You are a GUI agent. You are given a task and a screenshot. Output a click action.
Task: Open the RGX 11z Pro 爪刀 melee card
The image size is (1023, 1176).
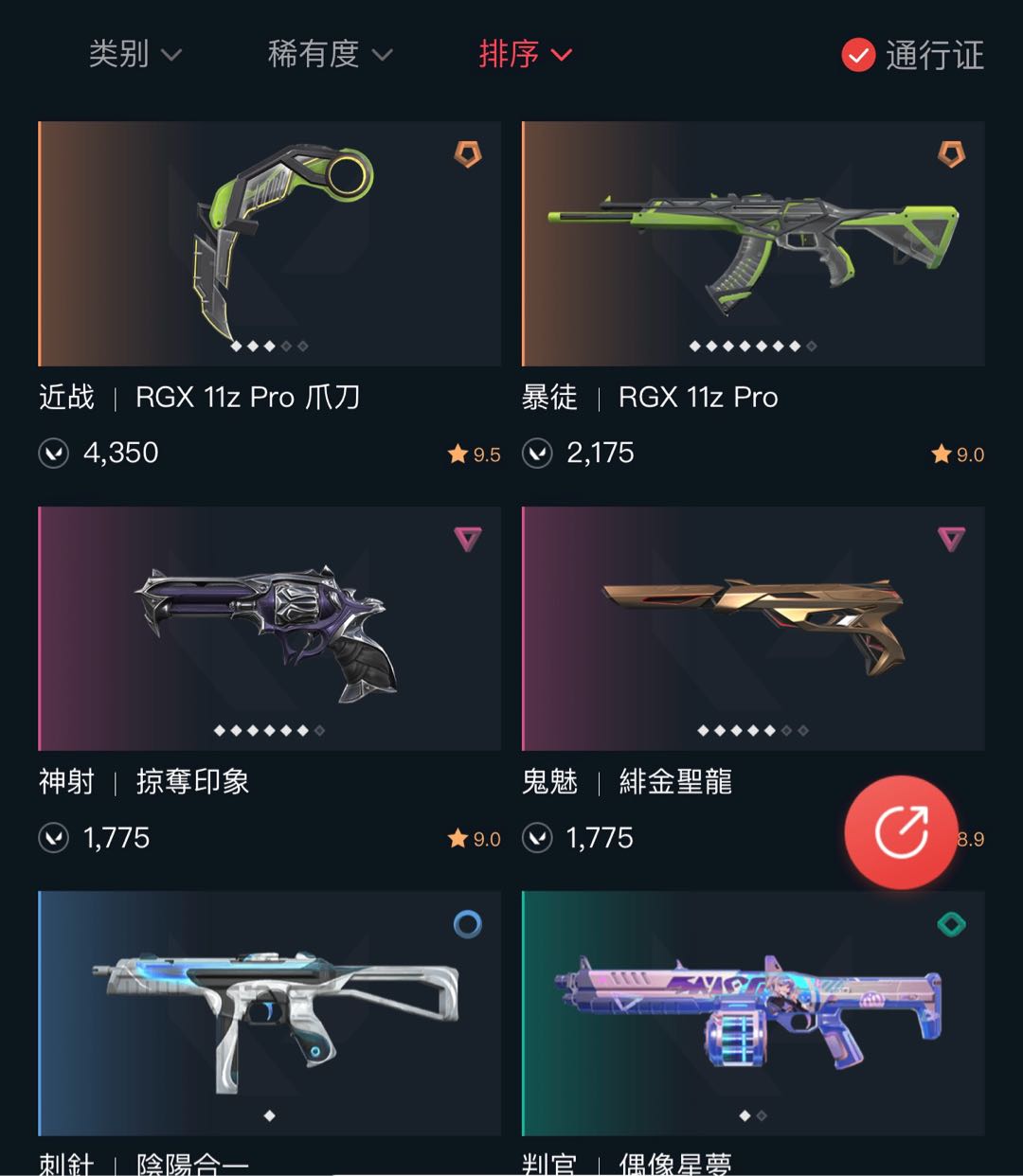click(x=270, y=243)
